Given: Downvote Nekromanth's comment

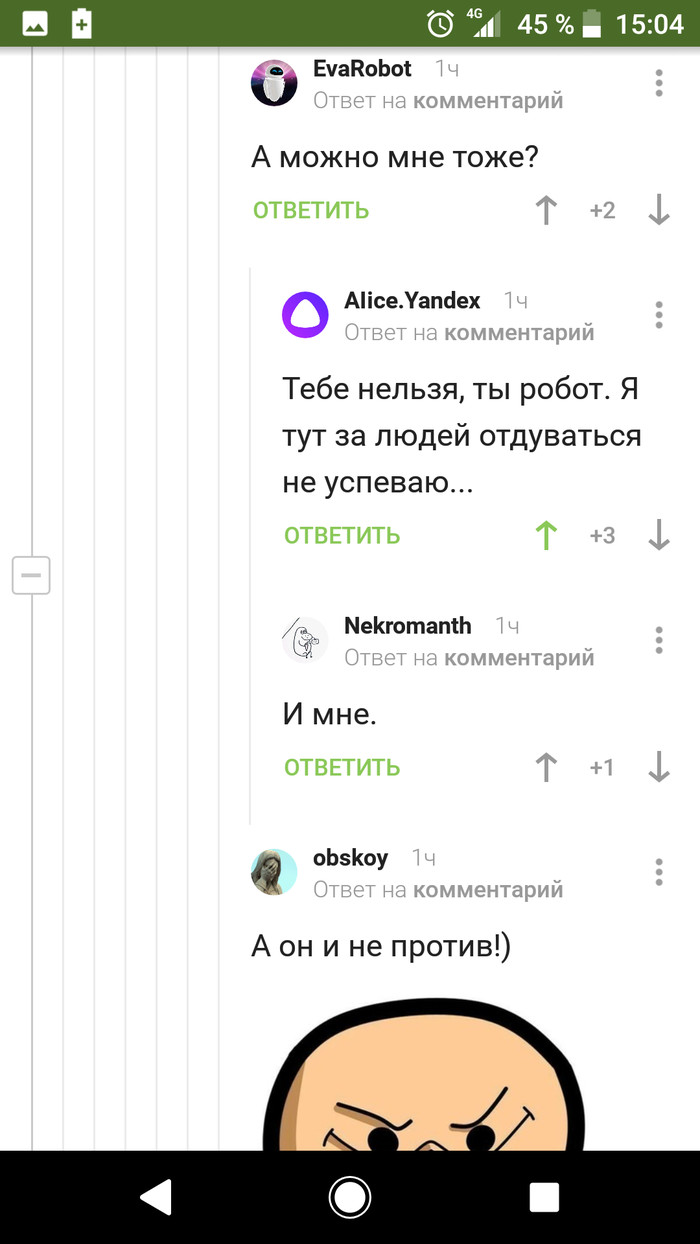Looking at the screenshot, I should [x=658, y=767].
